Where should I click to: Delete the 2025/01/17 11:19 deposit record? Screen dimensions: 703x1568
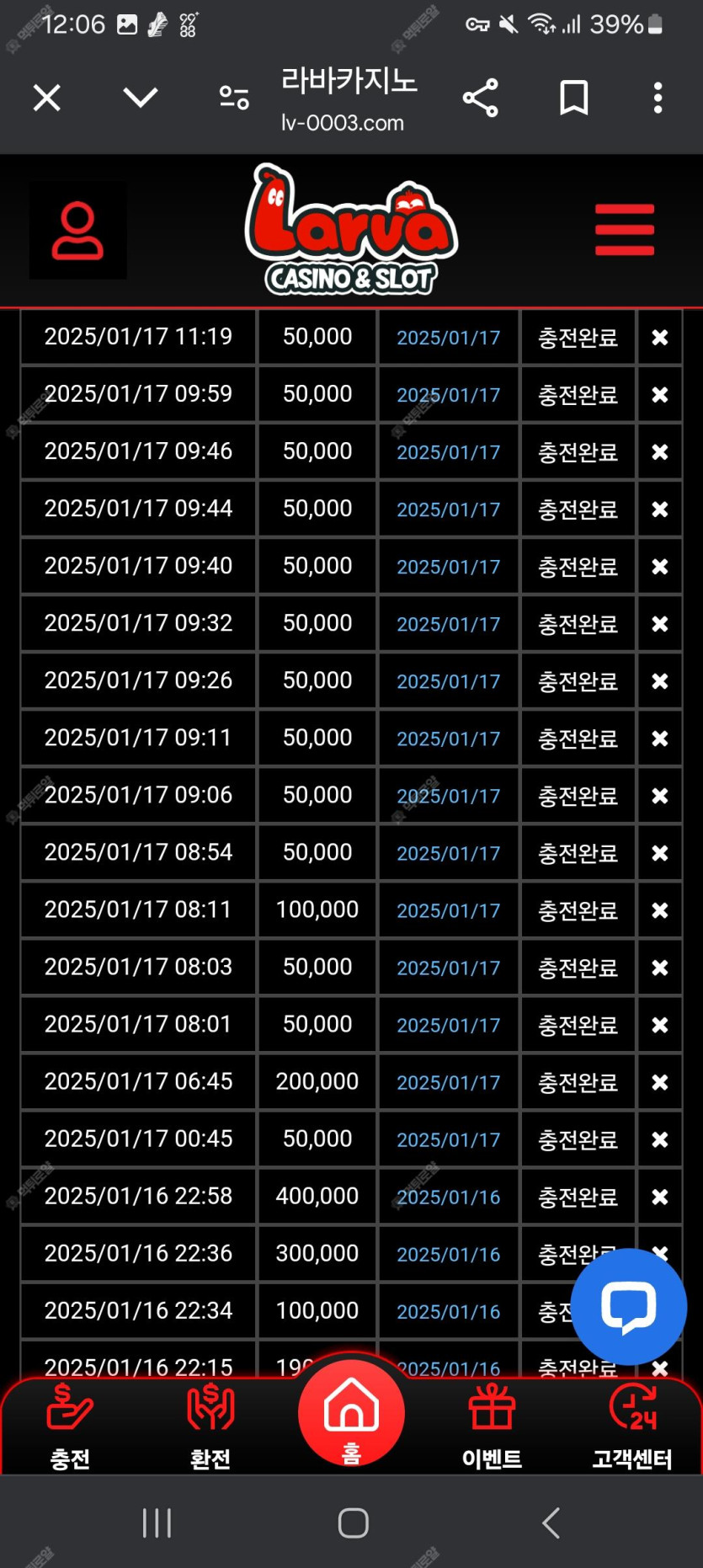pyautogui.click(x=660, y=338)
